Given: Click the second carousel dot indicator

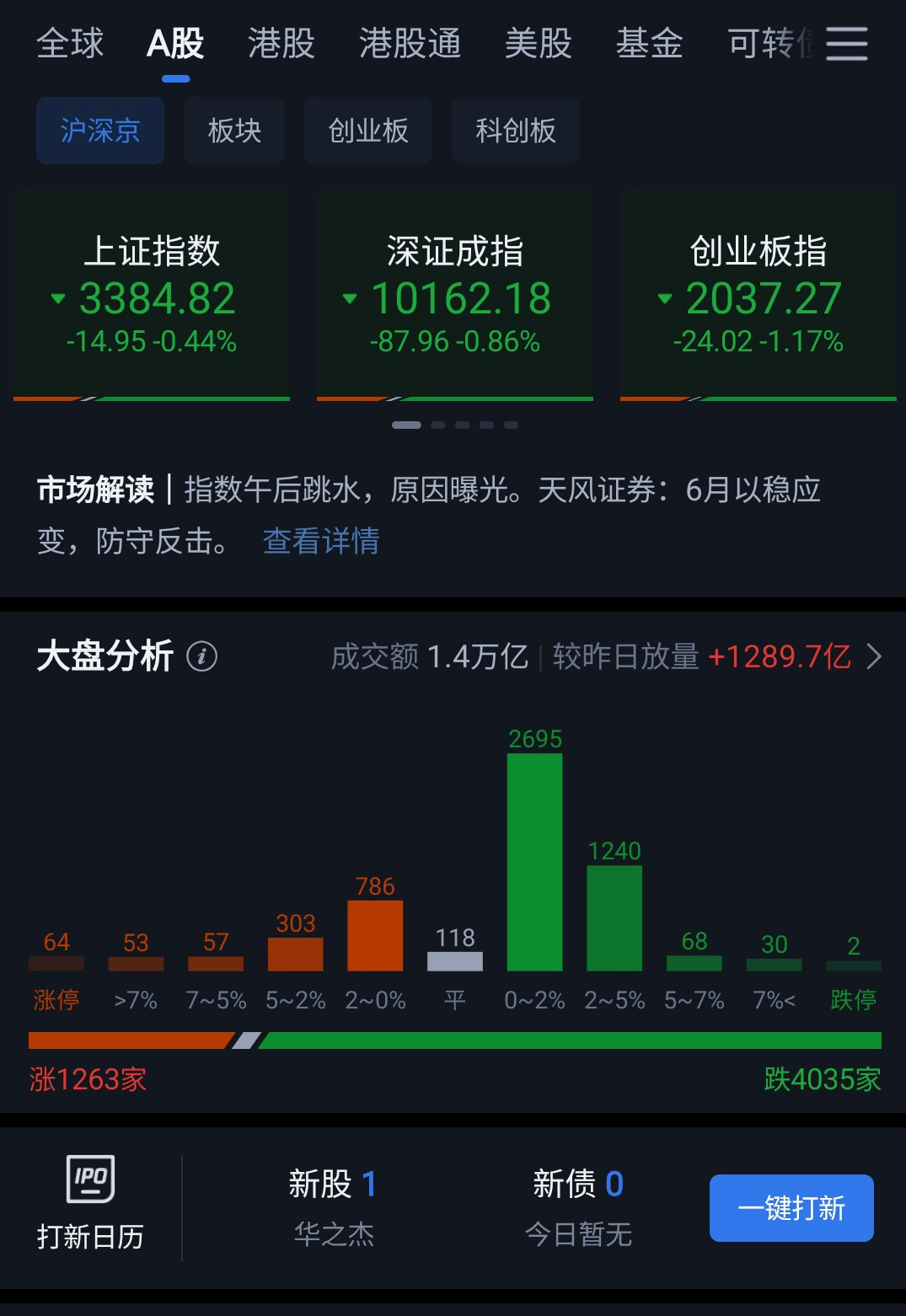Looking at the screenshot, I should click(437, 425).
